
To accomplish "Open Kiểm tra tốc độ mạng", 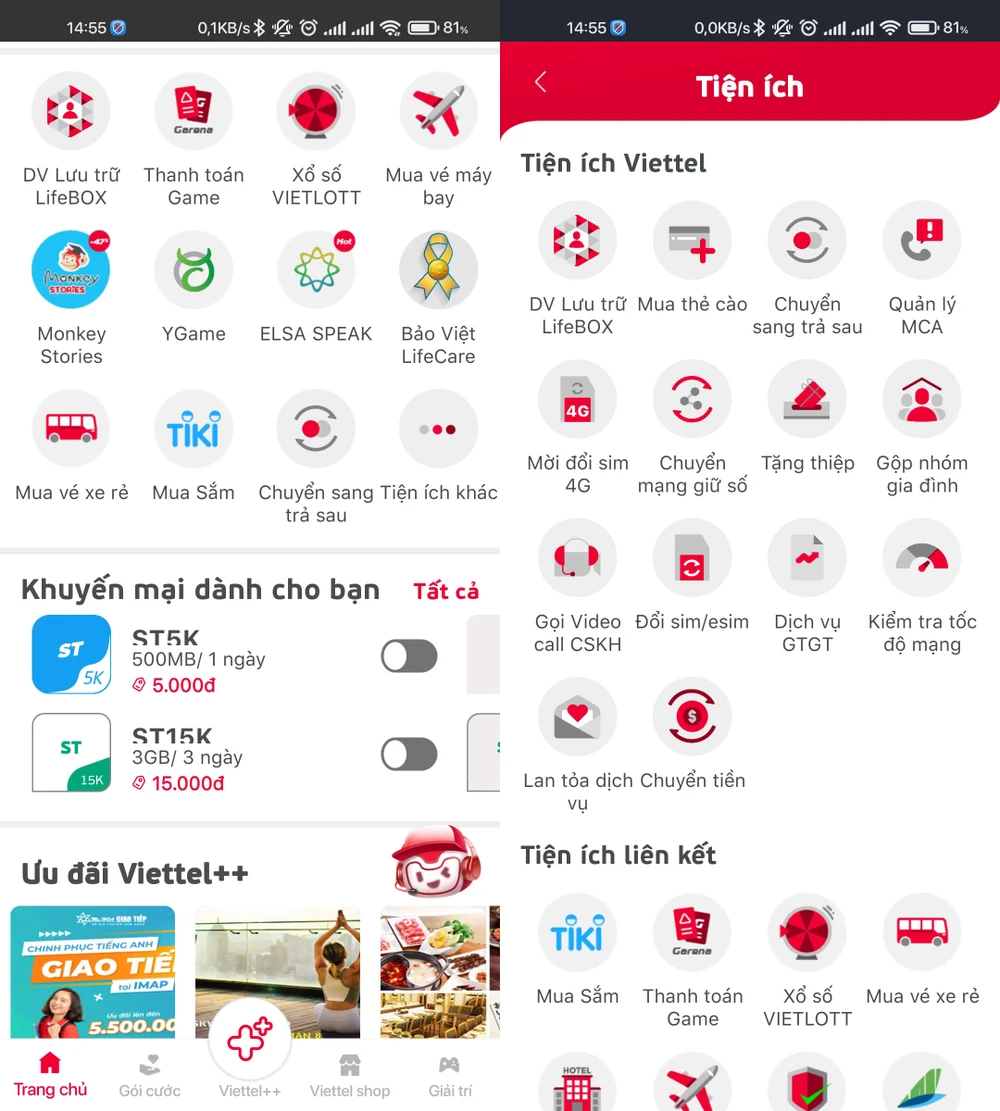I will click(x=922, y=558).
